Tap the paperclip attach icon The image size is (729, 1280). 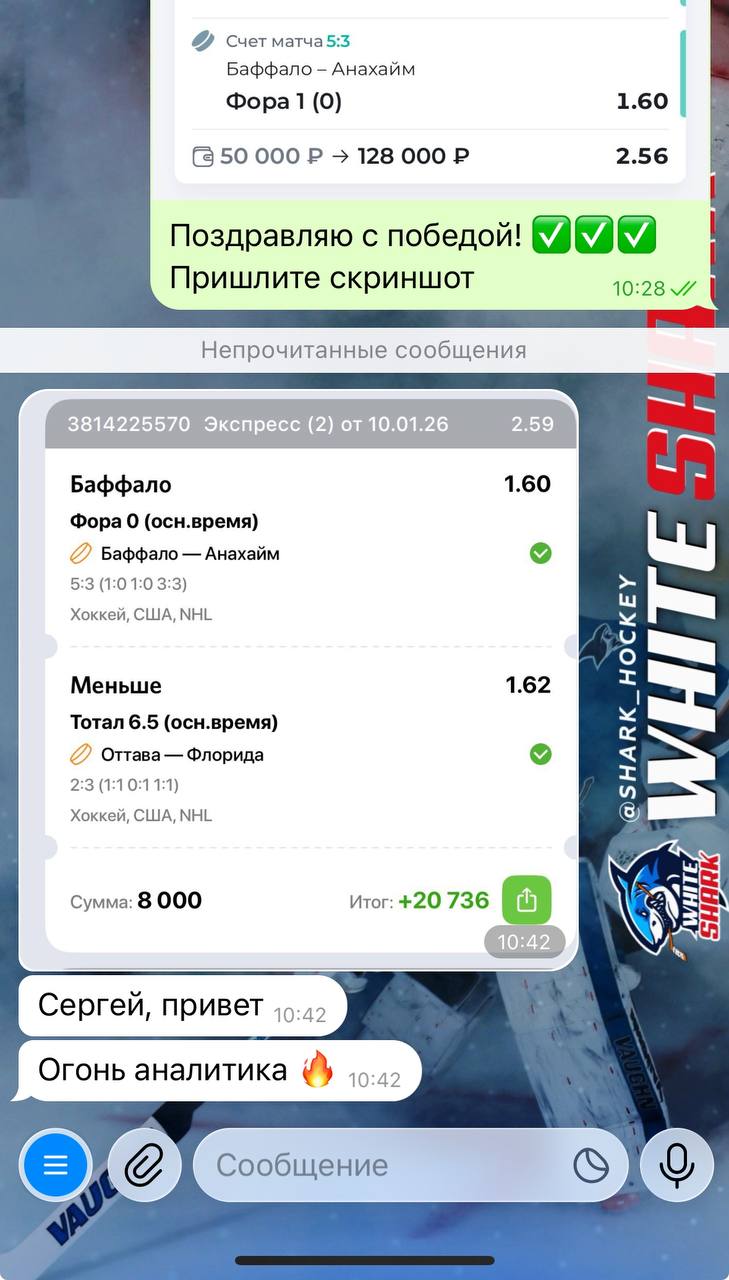point(144,1165)
